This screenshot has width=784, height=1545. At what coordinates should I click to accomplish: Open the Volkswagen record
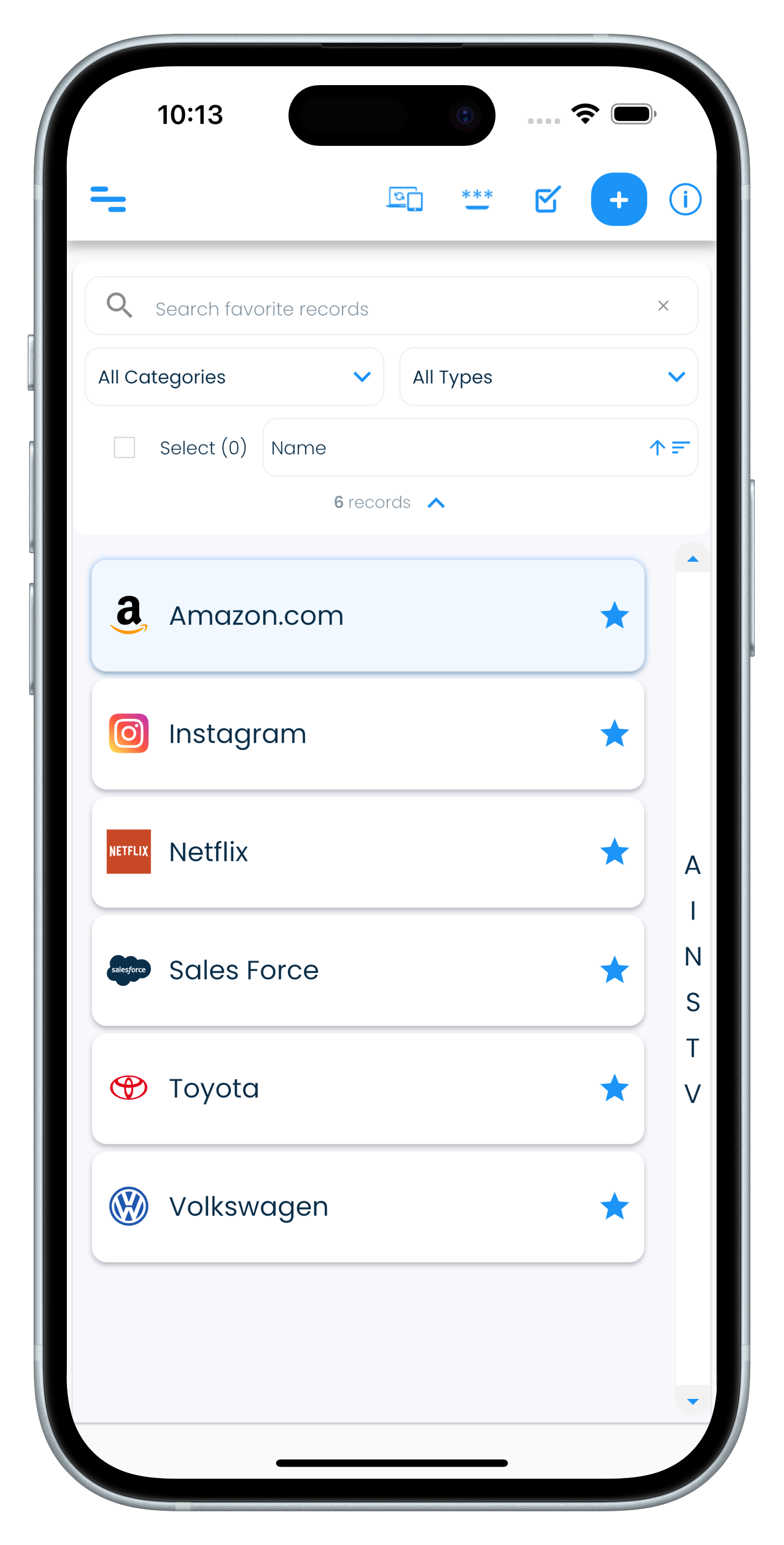tap(336, 1206)
